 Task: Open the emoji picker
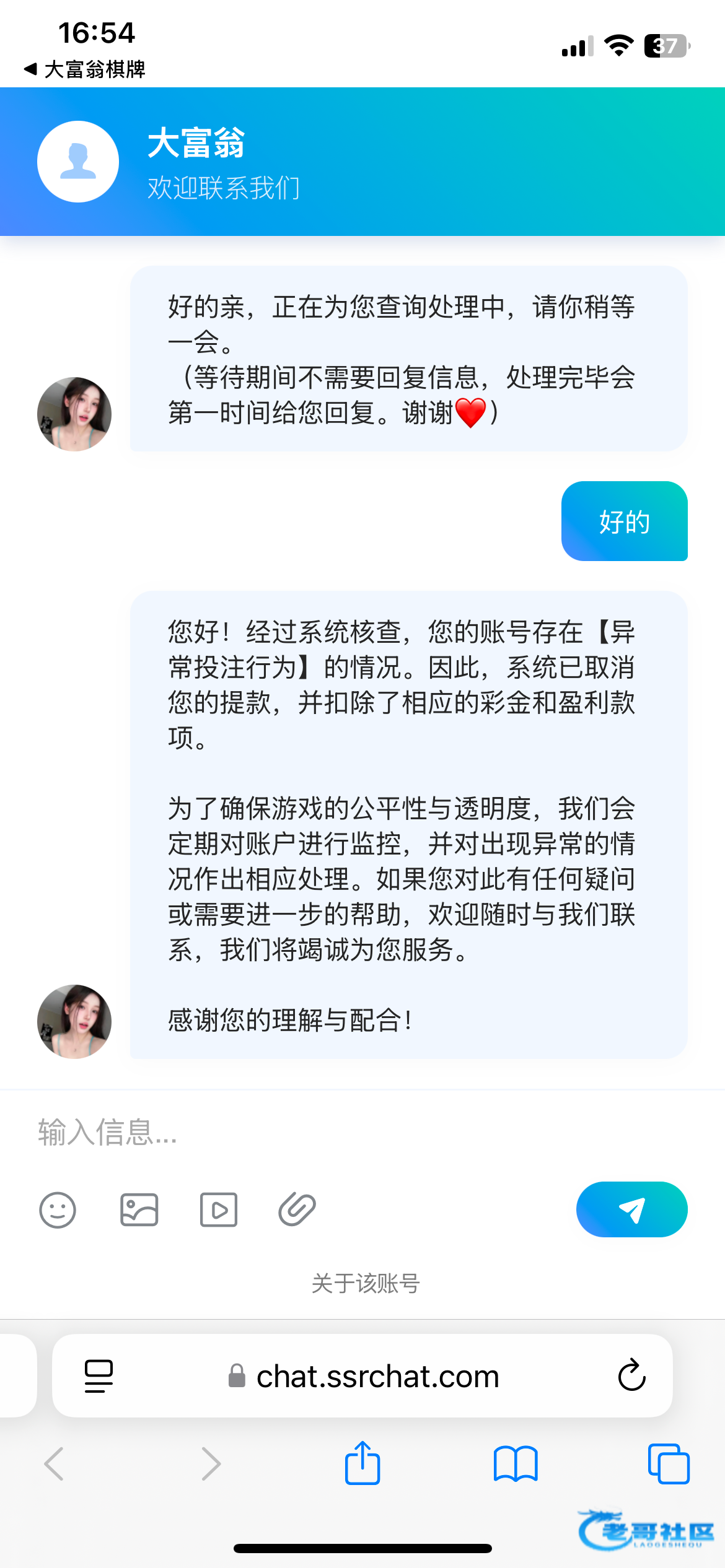click(x=58, y=1209)
